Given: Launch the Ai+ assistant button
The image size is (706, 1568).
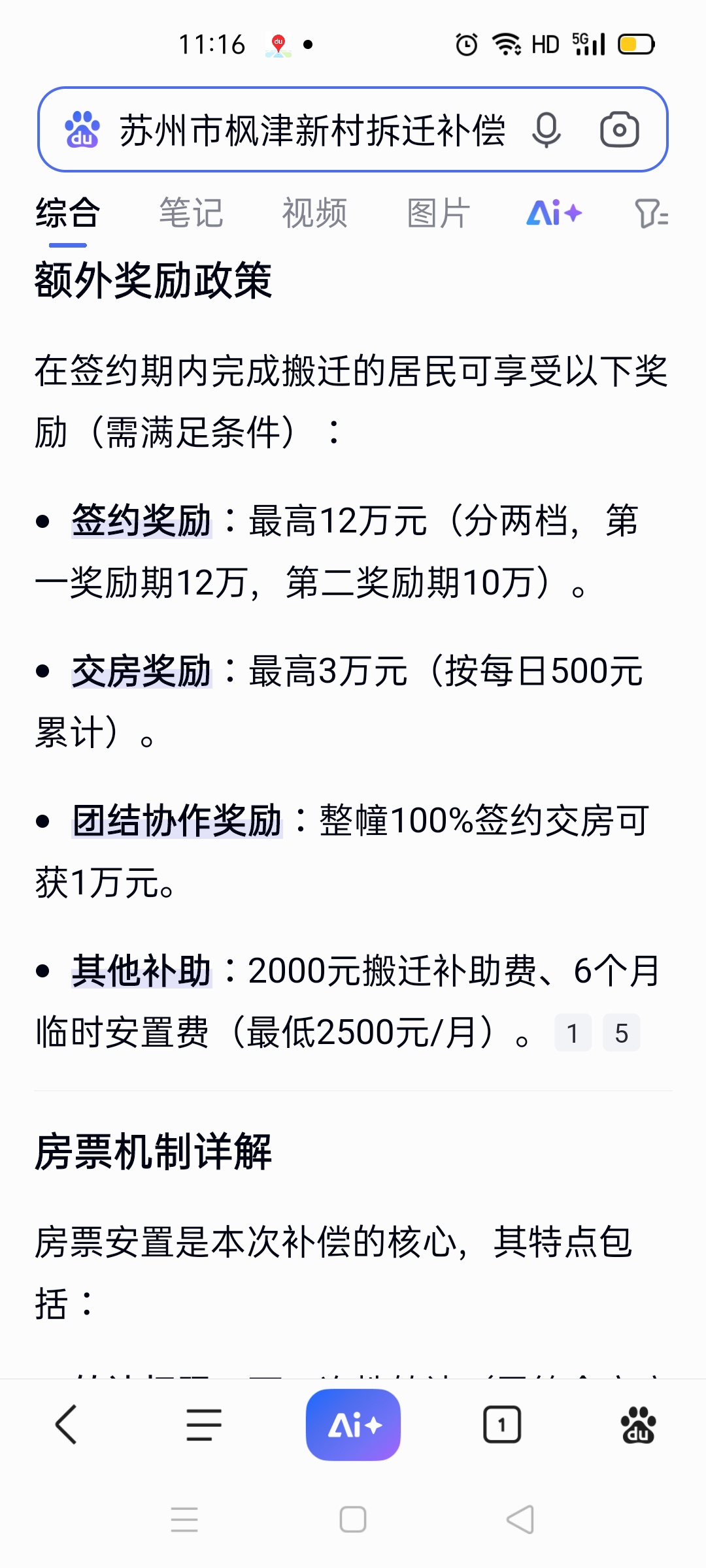Looking at the screenshot, I should [x=353, y=1424].
